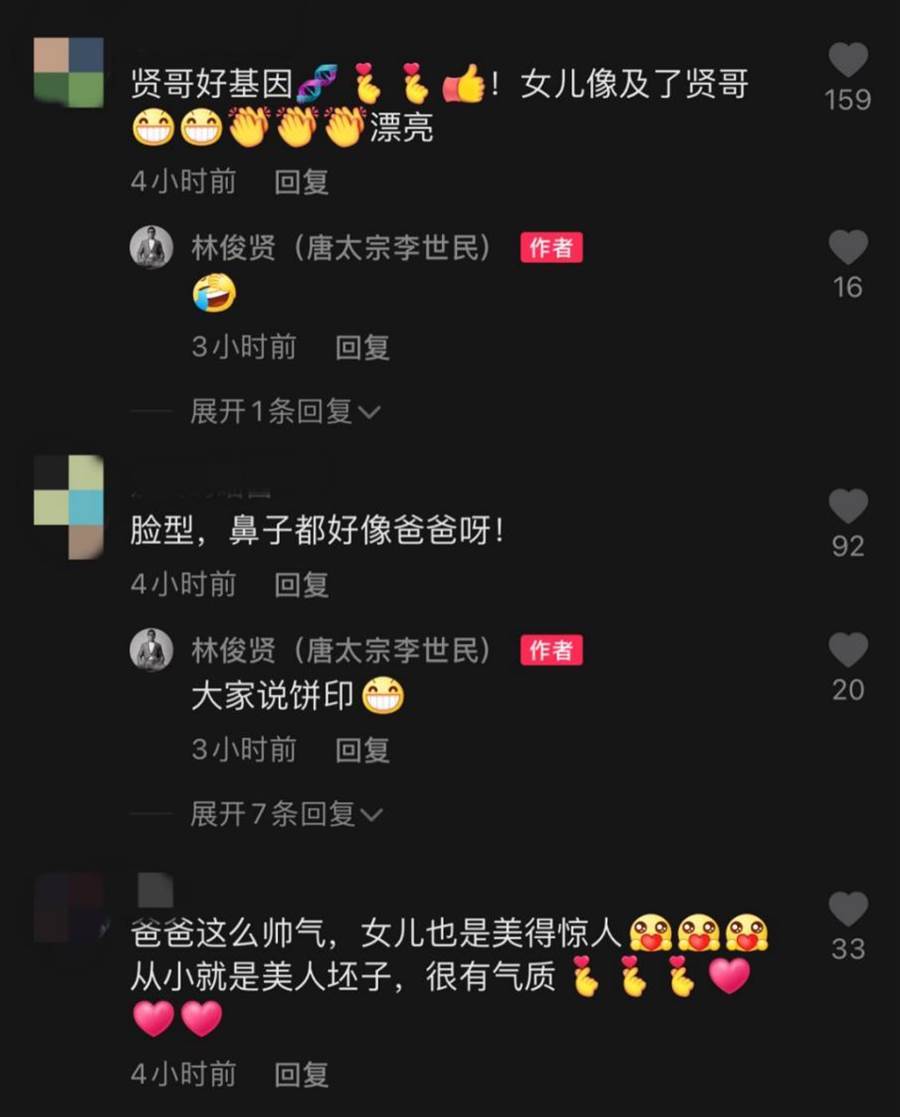Like the comment about 贤哥好基因
This screenshot has width=900, height=1117.
[848, 62]
